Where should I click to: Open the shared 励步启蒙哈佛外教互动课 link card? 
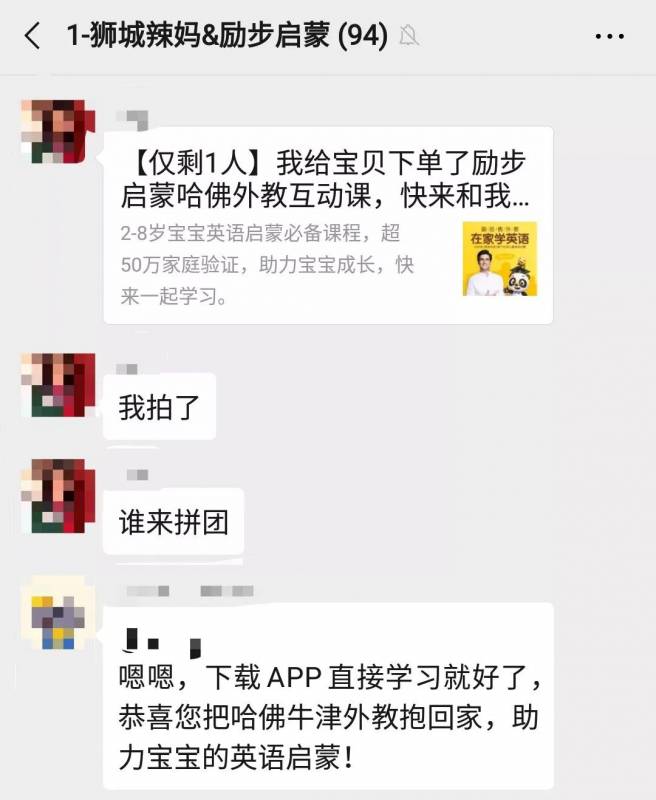(328, 224)
